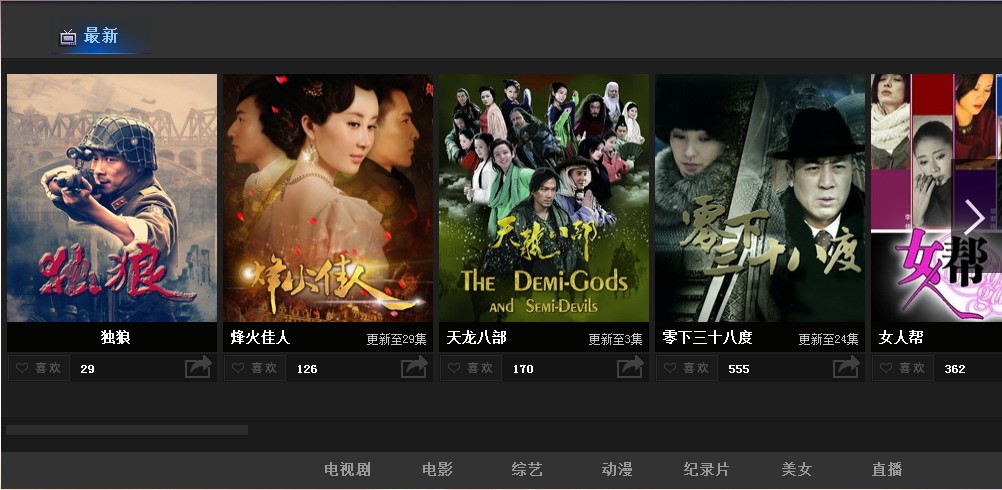
Task: Share 零下三十八度 using the arrow icon
Action: pos(846,368)
